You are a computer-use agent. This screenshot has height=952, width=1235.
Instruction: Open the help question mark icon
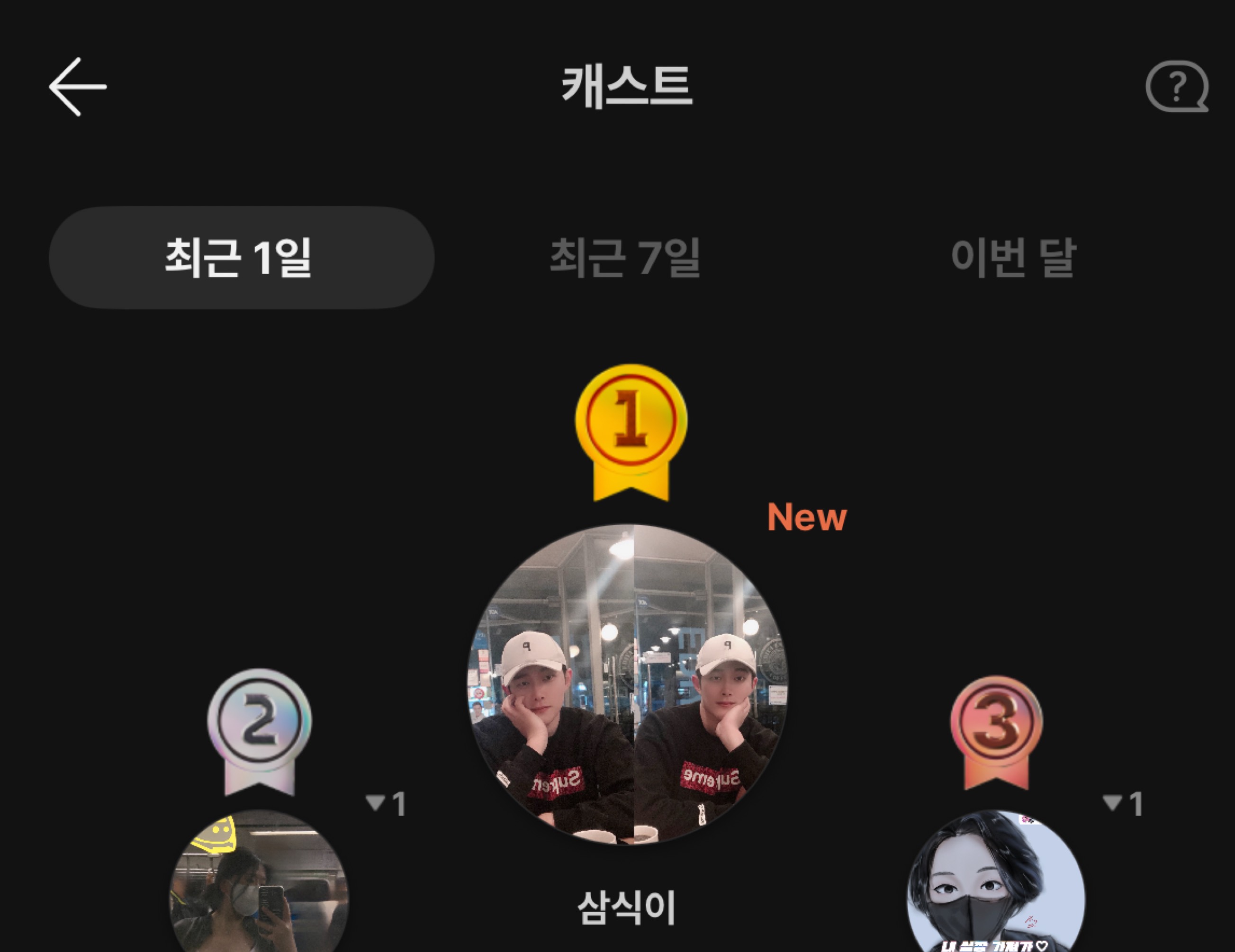(x=1177, y=88)
